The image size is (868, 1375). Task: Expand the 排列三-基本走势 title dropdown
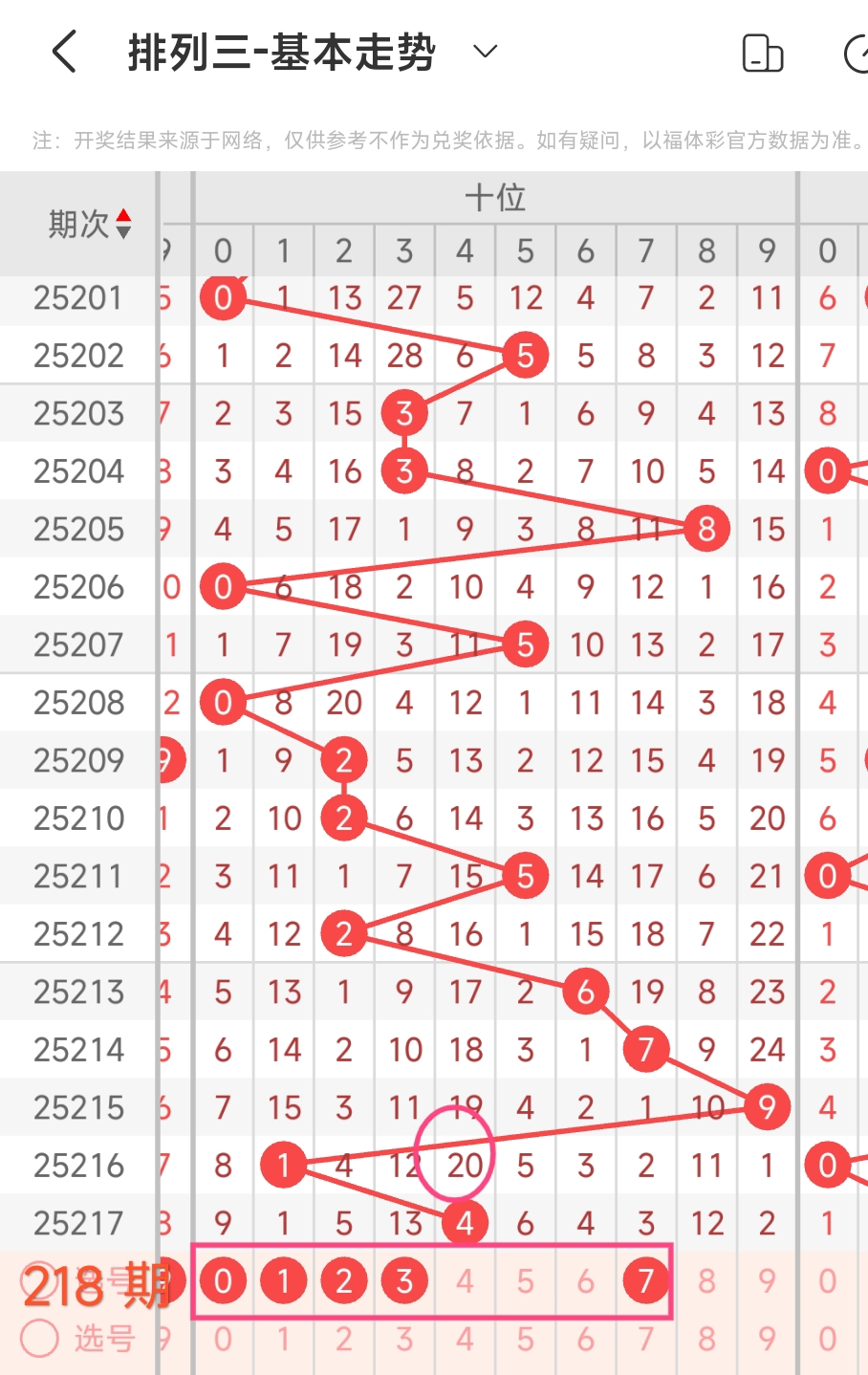pyautogui.click(x=486, y=52)
